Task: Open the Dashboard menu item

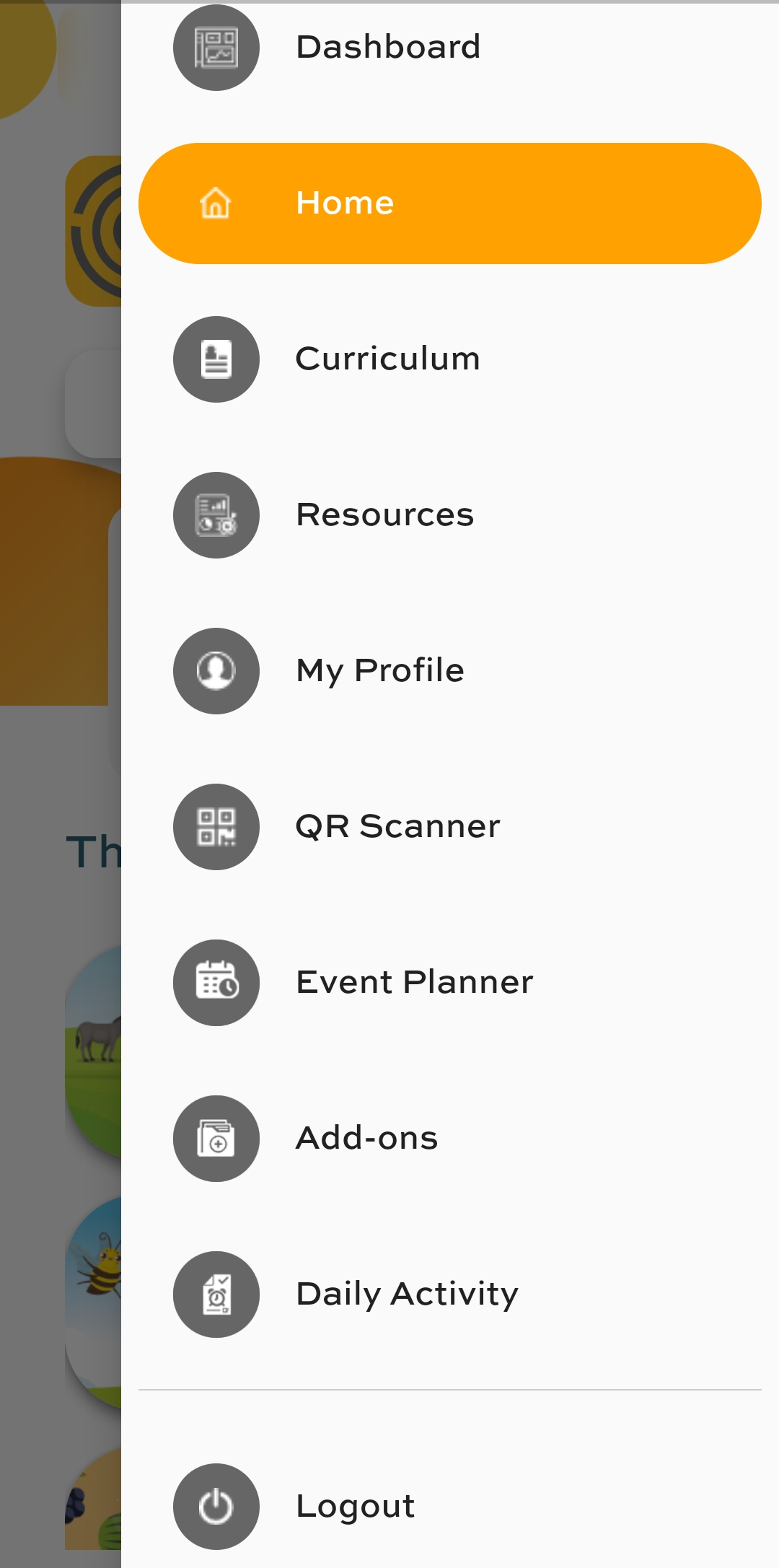Action: (388, 48)
